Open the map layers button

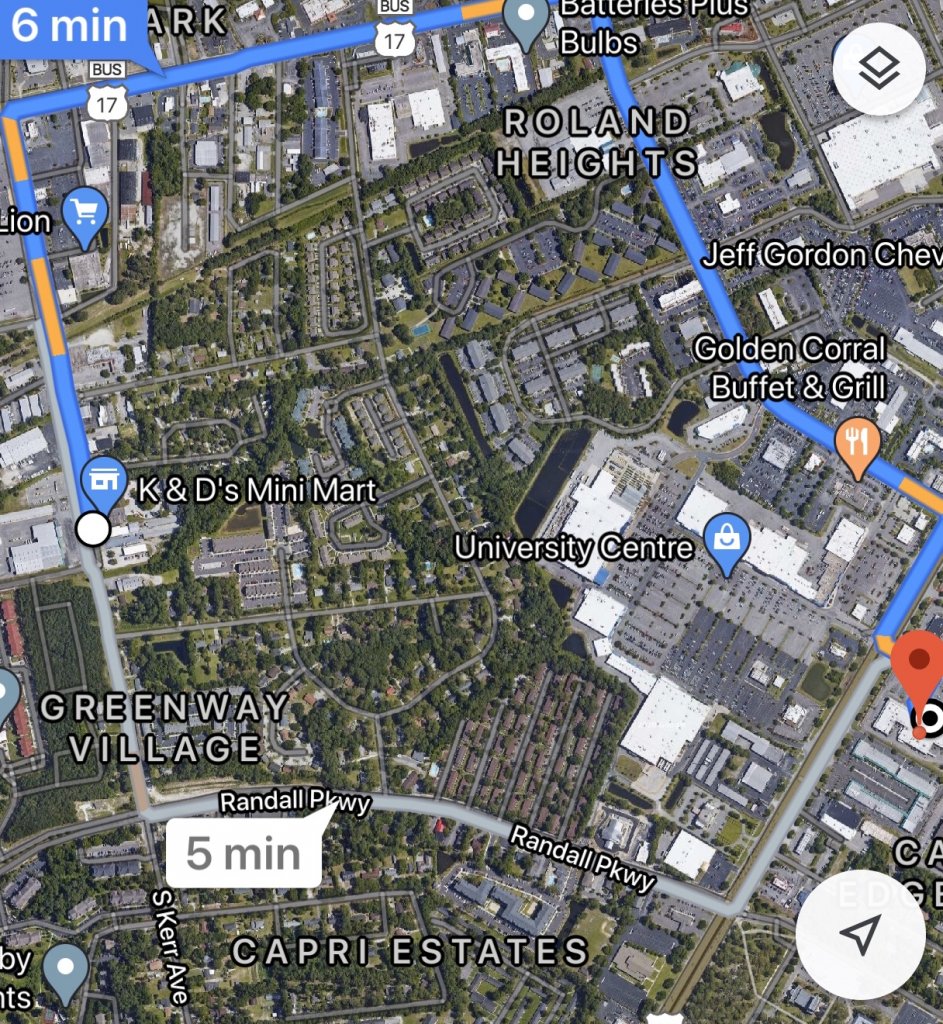coord(878,68)
